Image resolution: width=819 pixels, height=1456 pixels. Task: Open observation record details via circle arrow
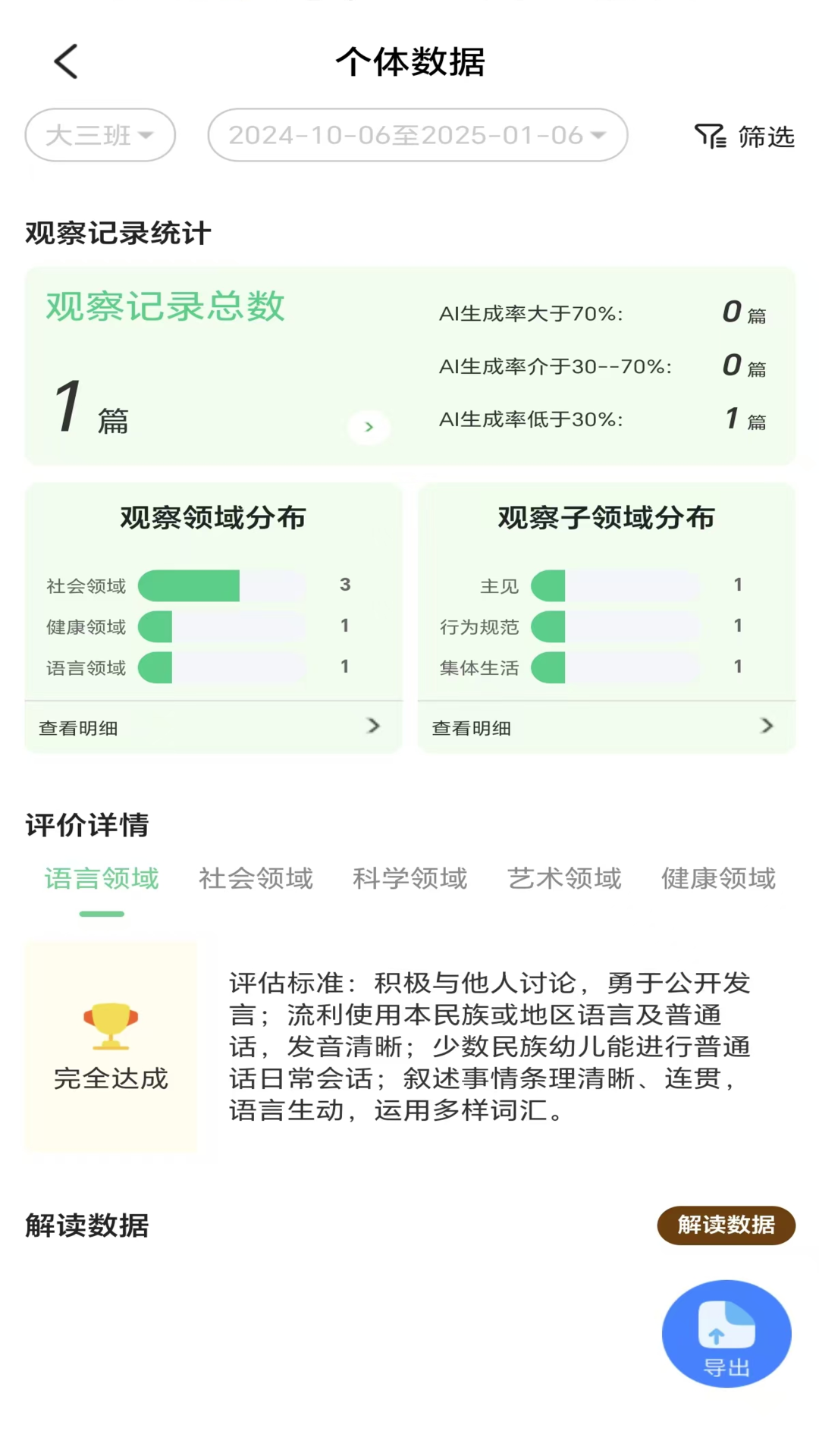tap(369, 427)
